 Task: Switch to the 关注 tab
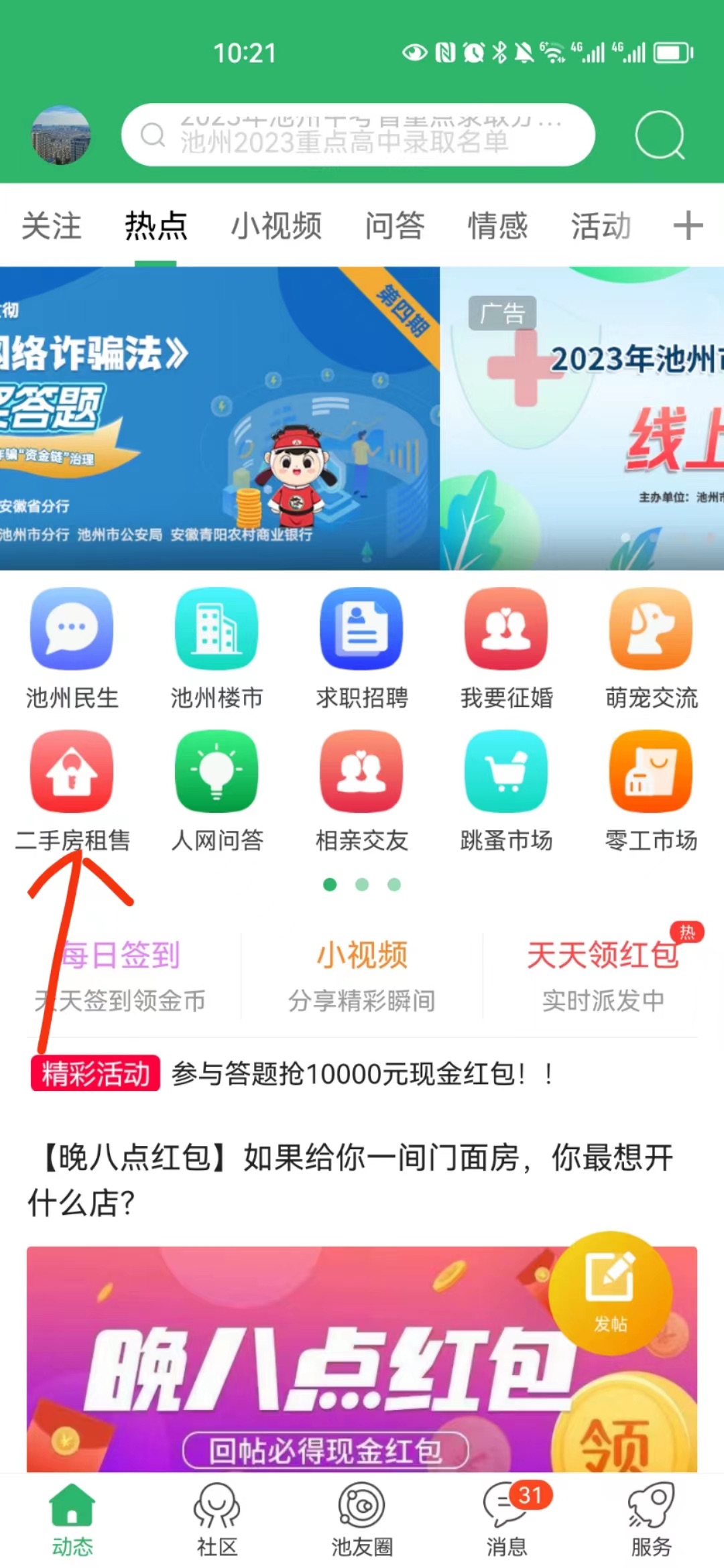tap(52, 226)
